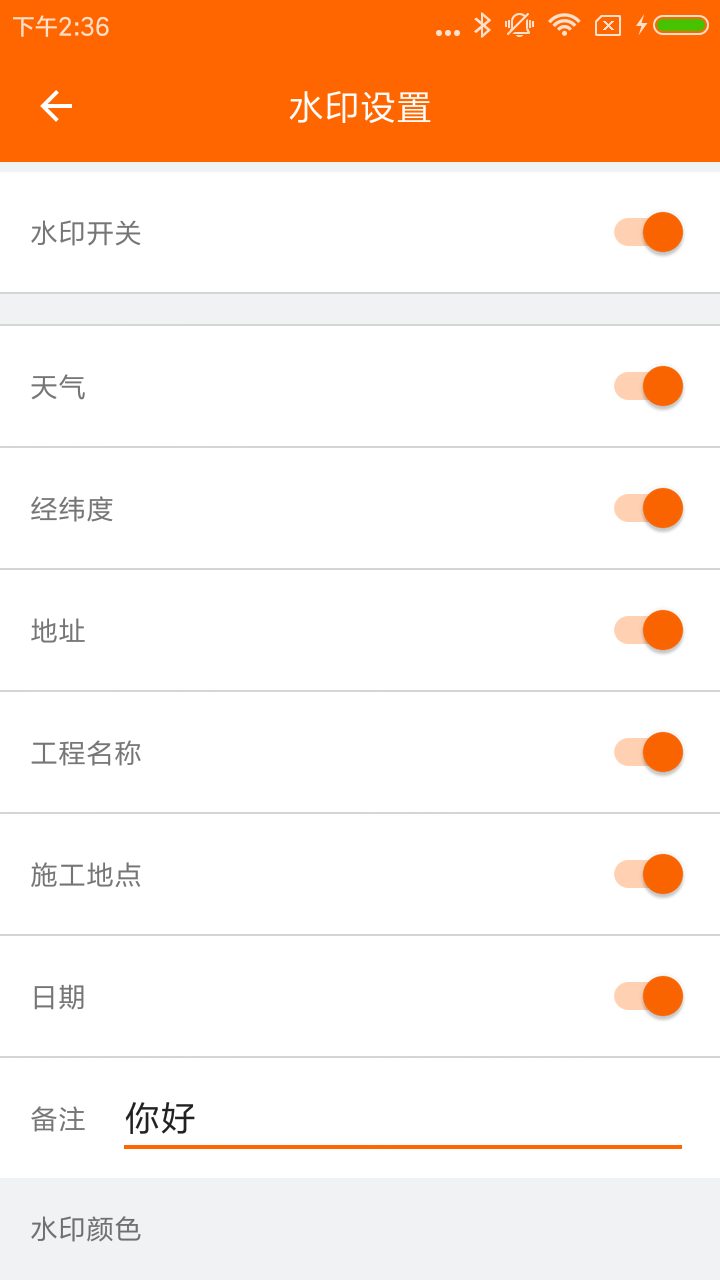Tap the 备注 text field
720x1280 pixels.
click(402, 1118)
